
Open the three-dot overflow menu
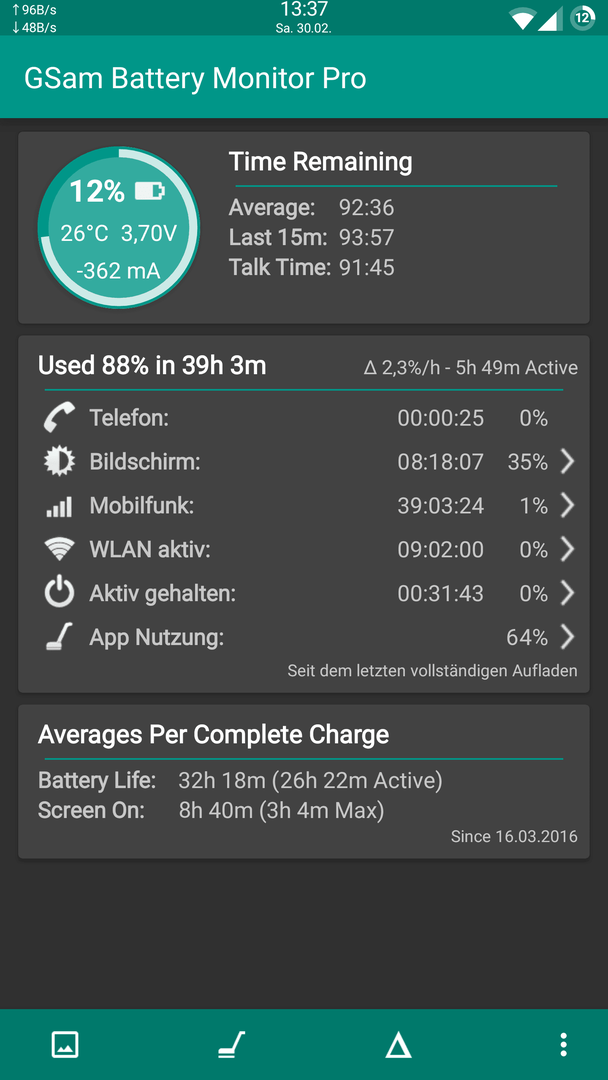click(x=563, y=1045)
